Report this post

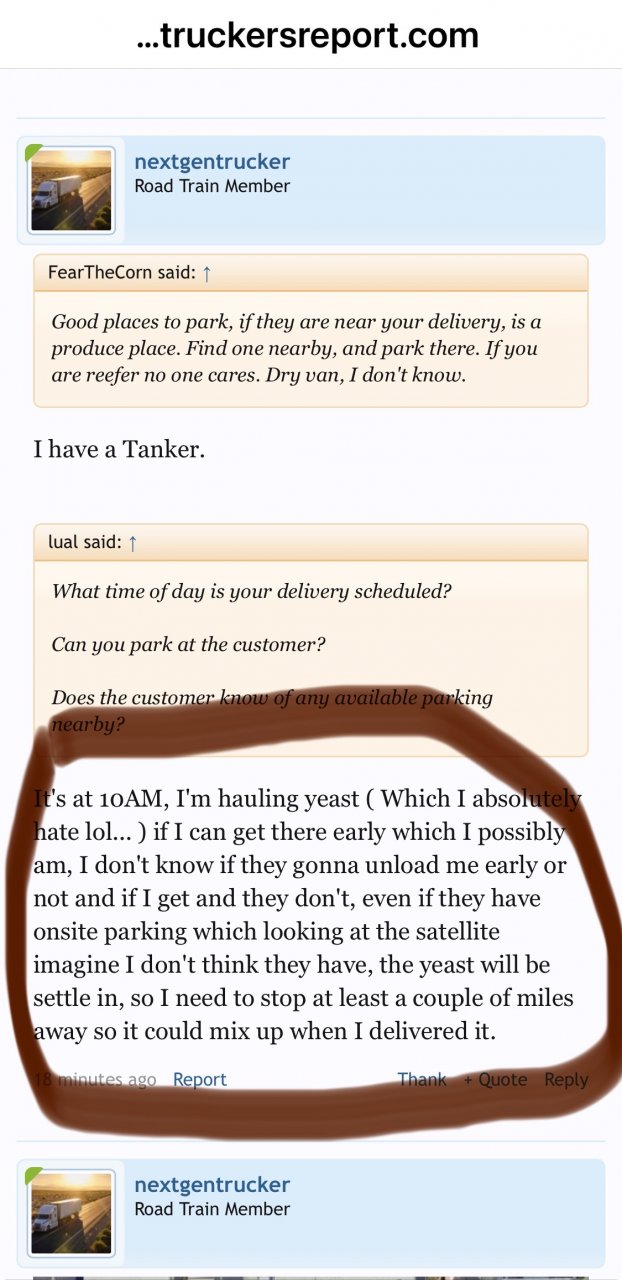point(200,1079)
